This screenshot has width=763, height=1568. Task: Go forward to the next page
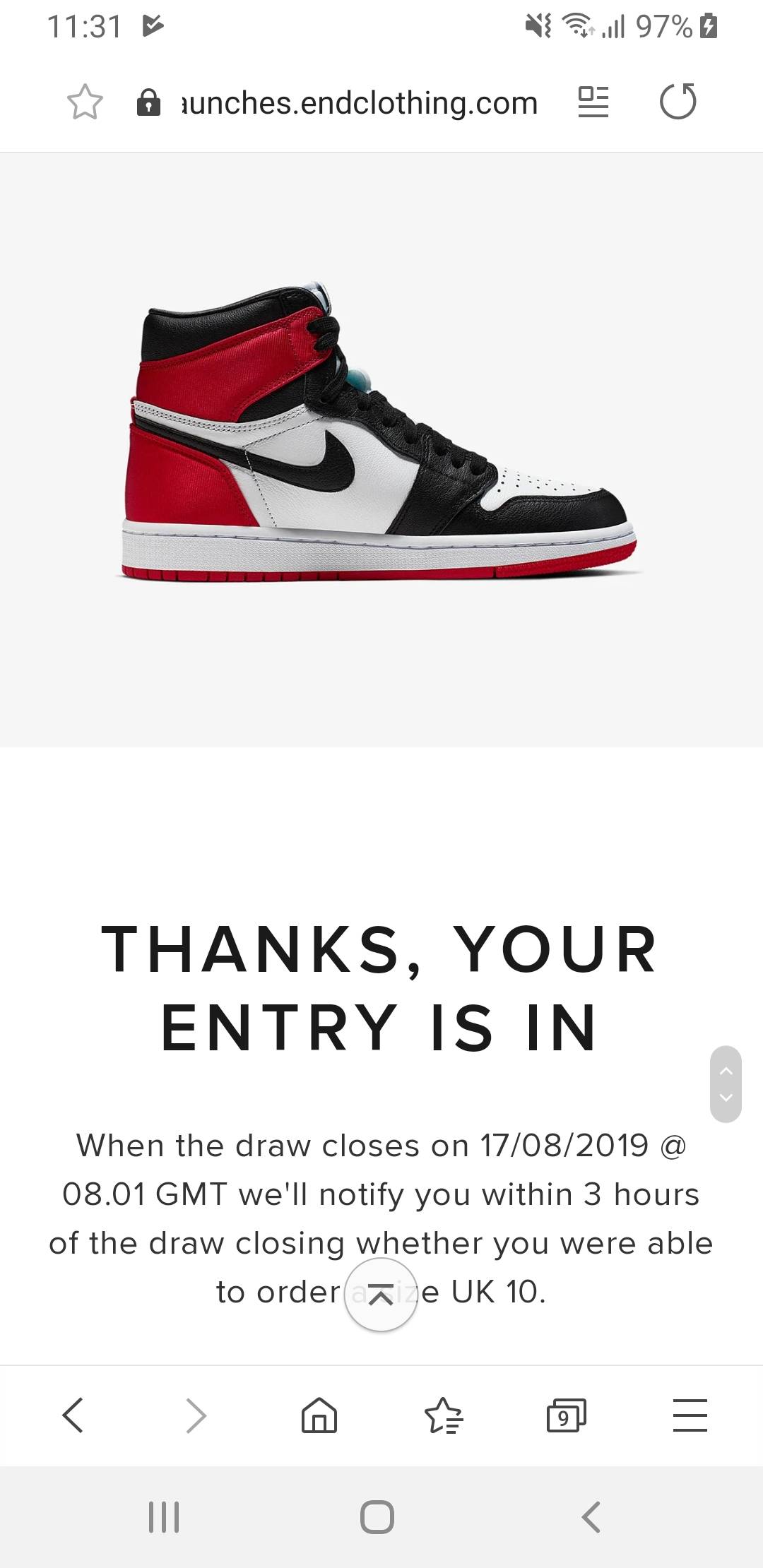pyautogui.click(x=196, y=1415)
